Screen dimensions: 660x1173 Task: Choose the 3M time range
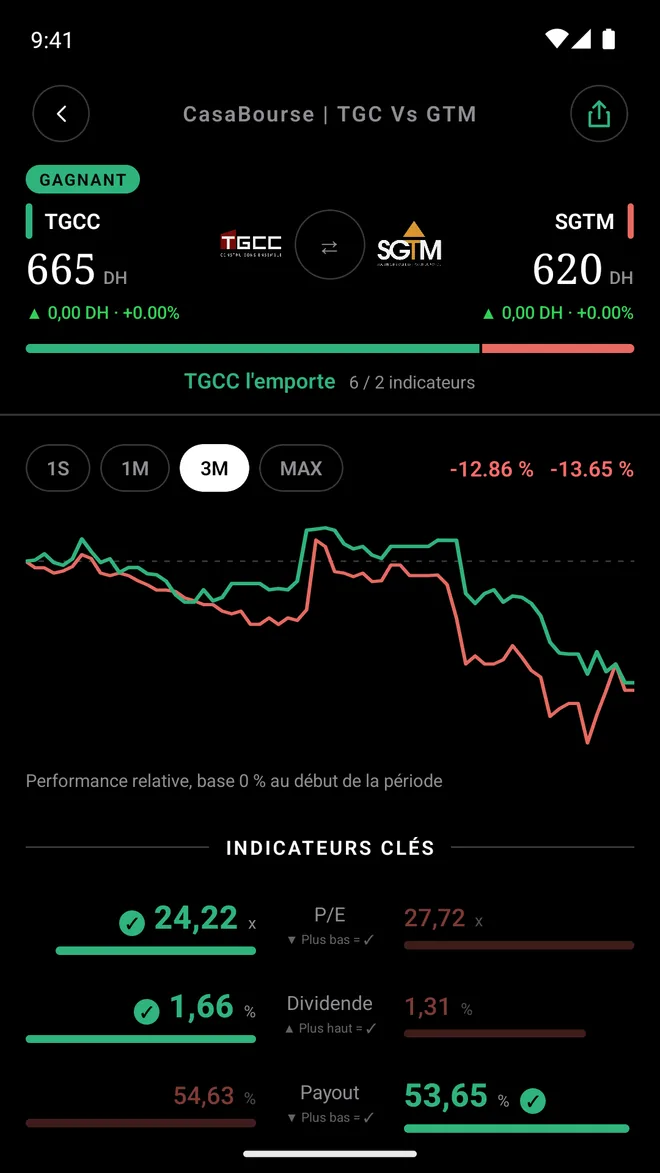(x=214, y=468)
